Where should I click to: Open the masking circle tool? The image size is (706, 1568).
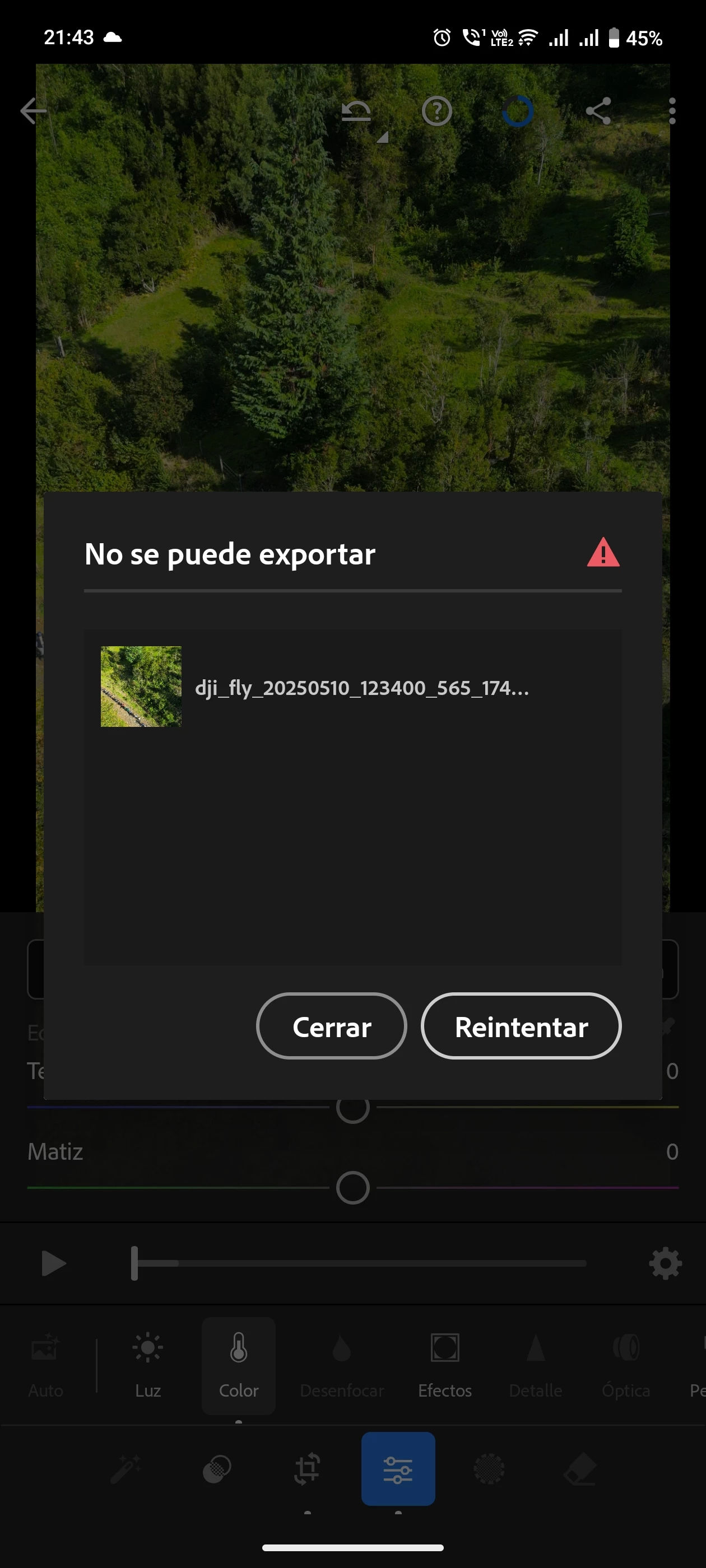[489, 1469]
